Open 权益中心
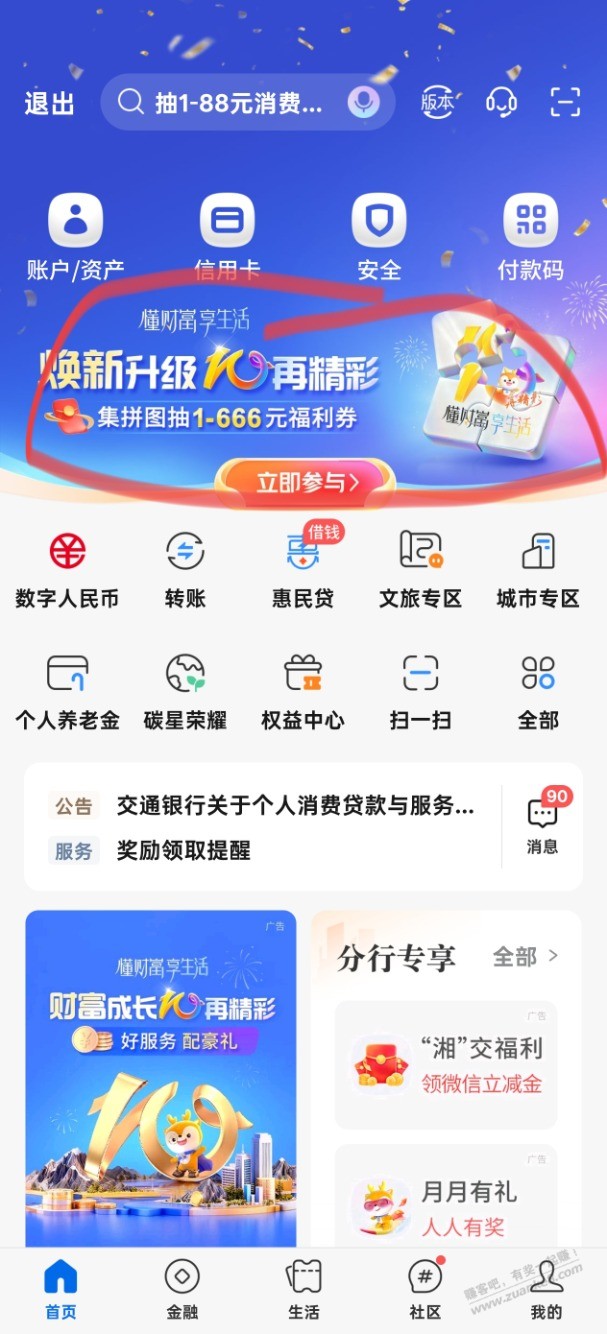Image resolution: width=607 pixels, height=1334 pixels. coord(303,691)
